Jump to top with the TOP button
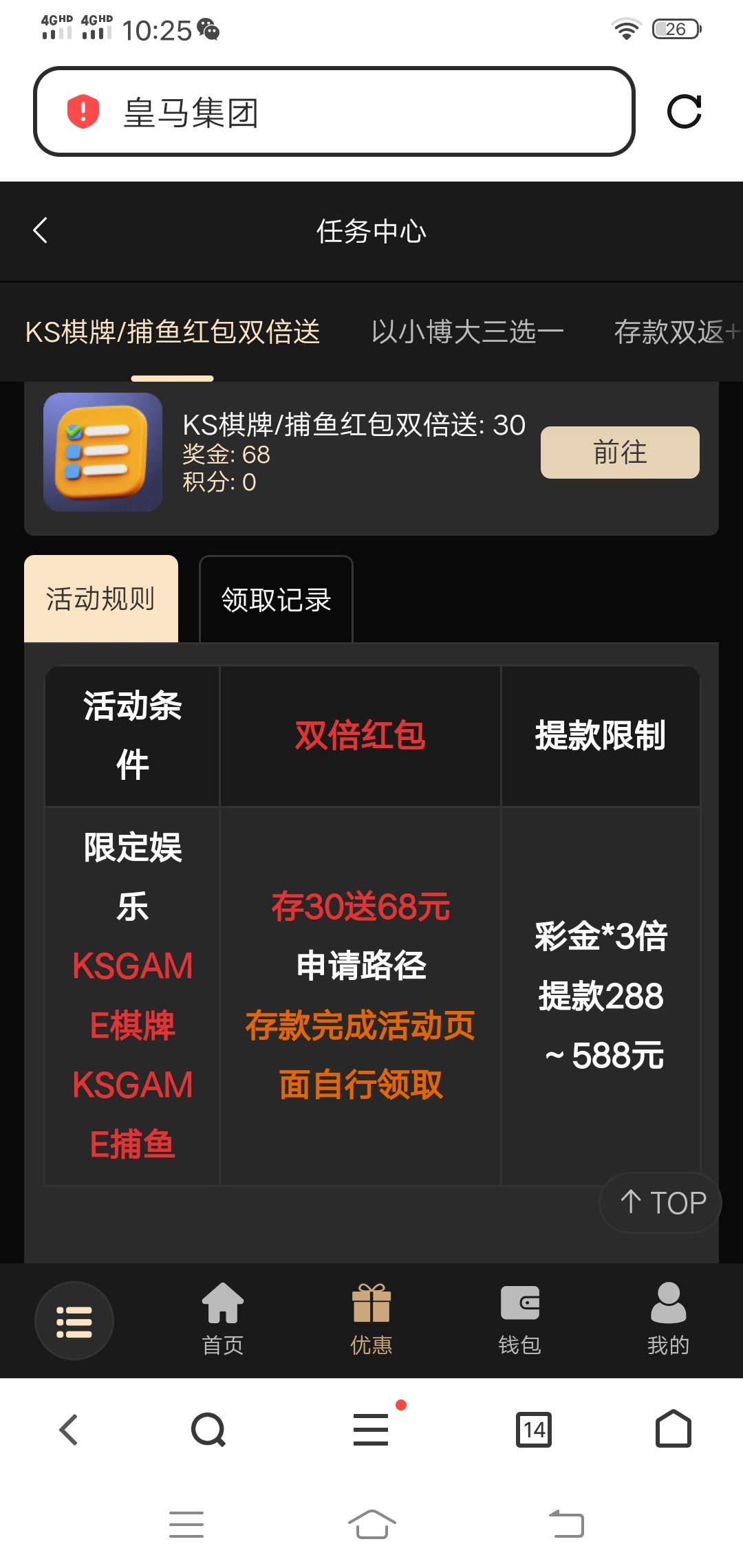Image resolution: width=743 pixels, height=1568 pixels. point(661,1203)
